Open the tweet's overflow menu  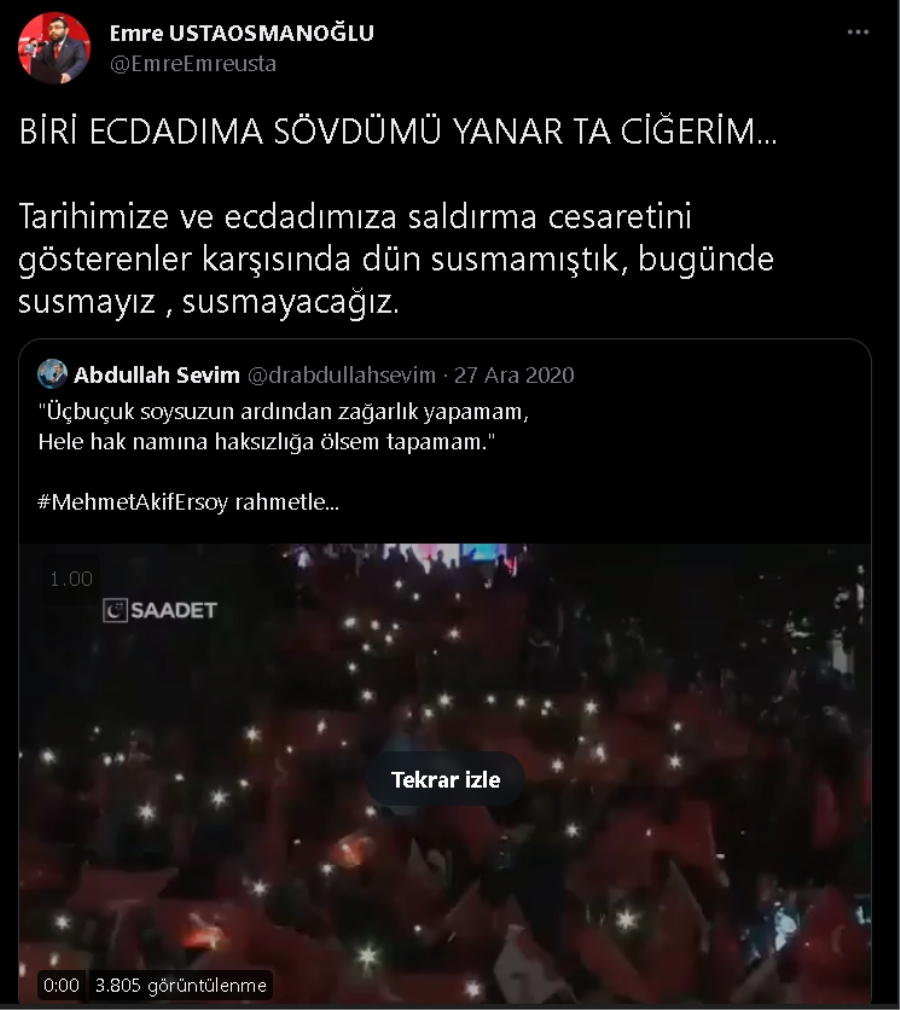[x=857, y=32]
